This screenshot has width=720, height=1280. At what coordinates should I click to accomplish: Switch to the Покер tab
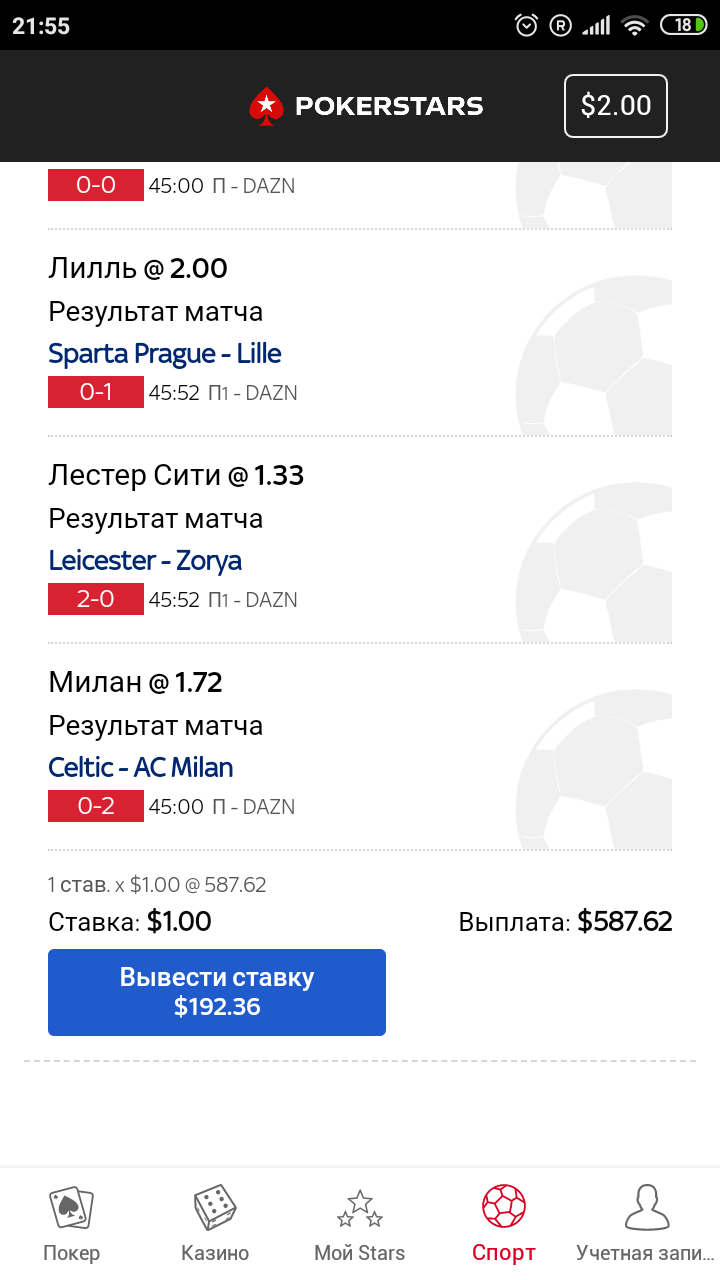72,1223
